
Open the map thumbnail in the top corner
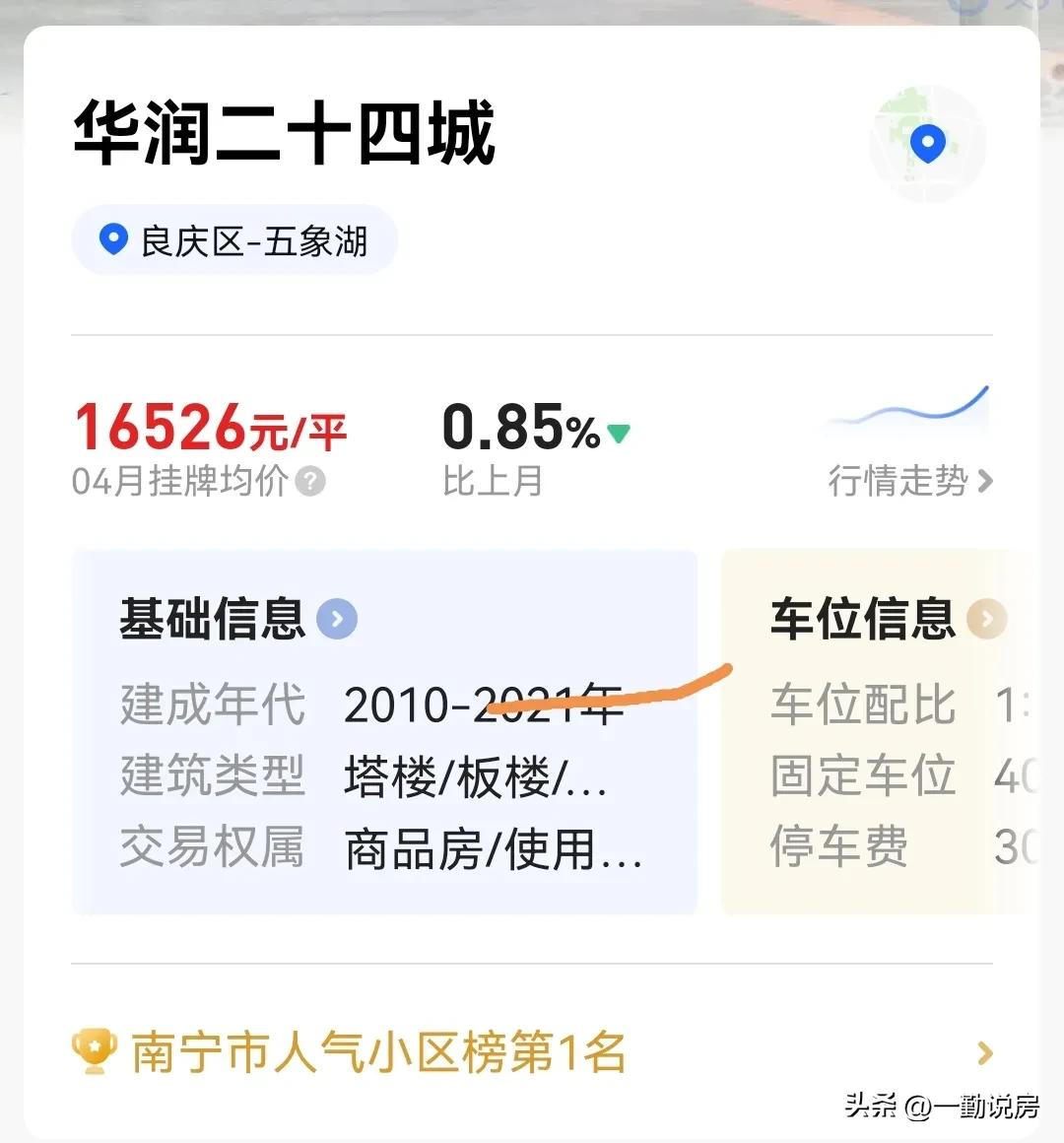point(927,144)
